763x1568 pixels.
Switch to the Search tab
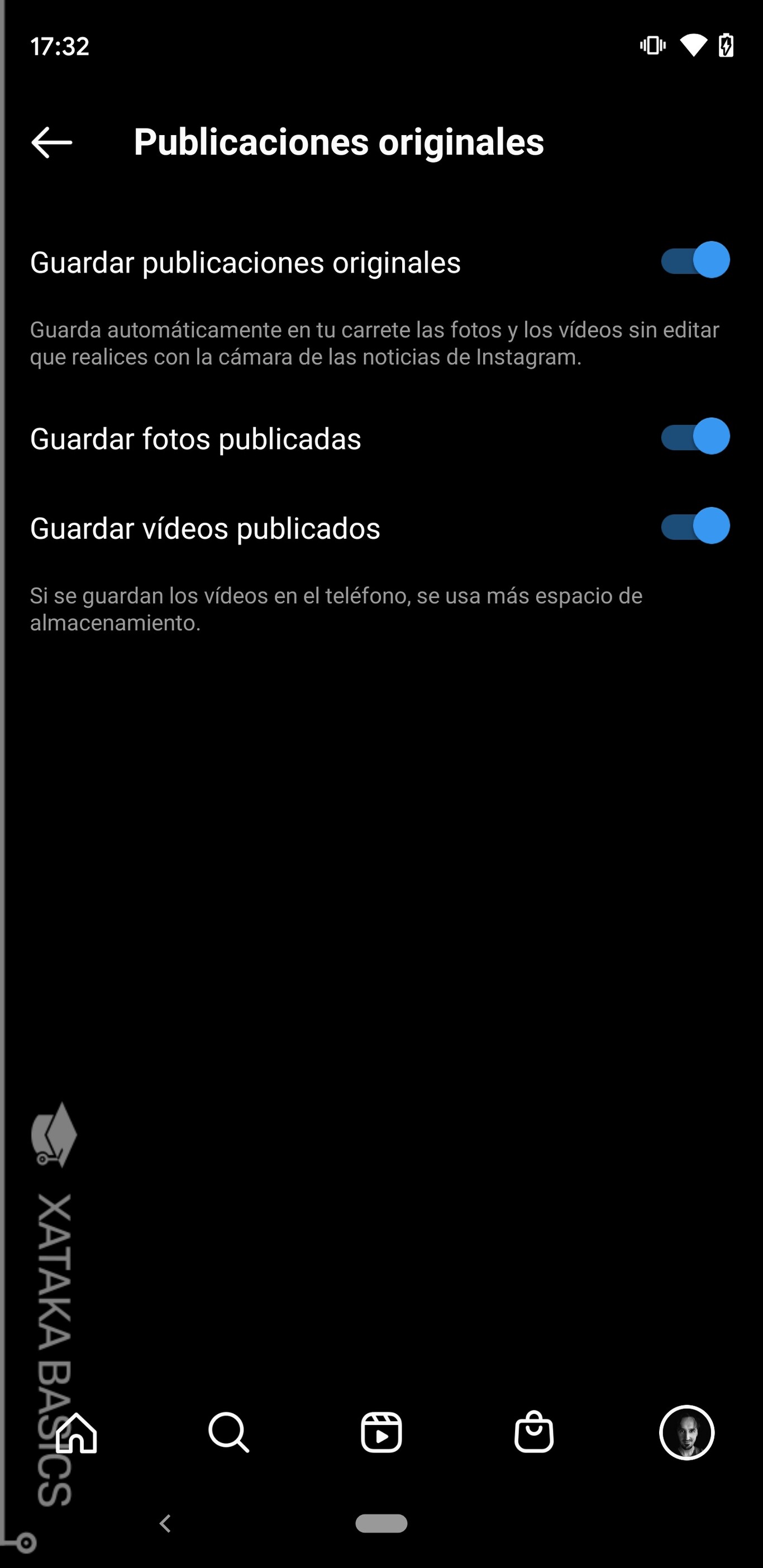coord(228,1433)
